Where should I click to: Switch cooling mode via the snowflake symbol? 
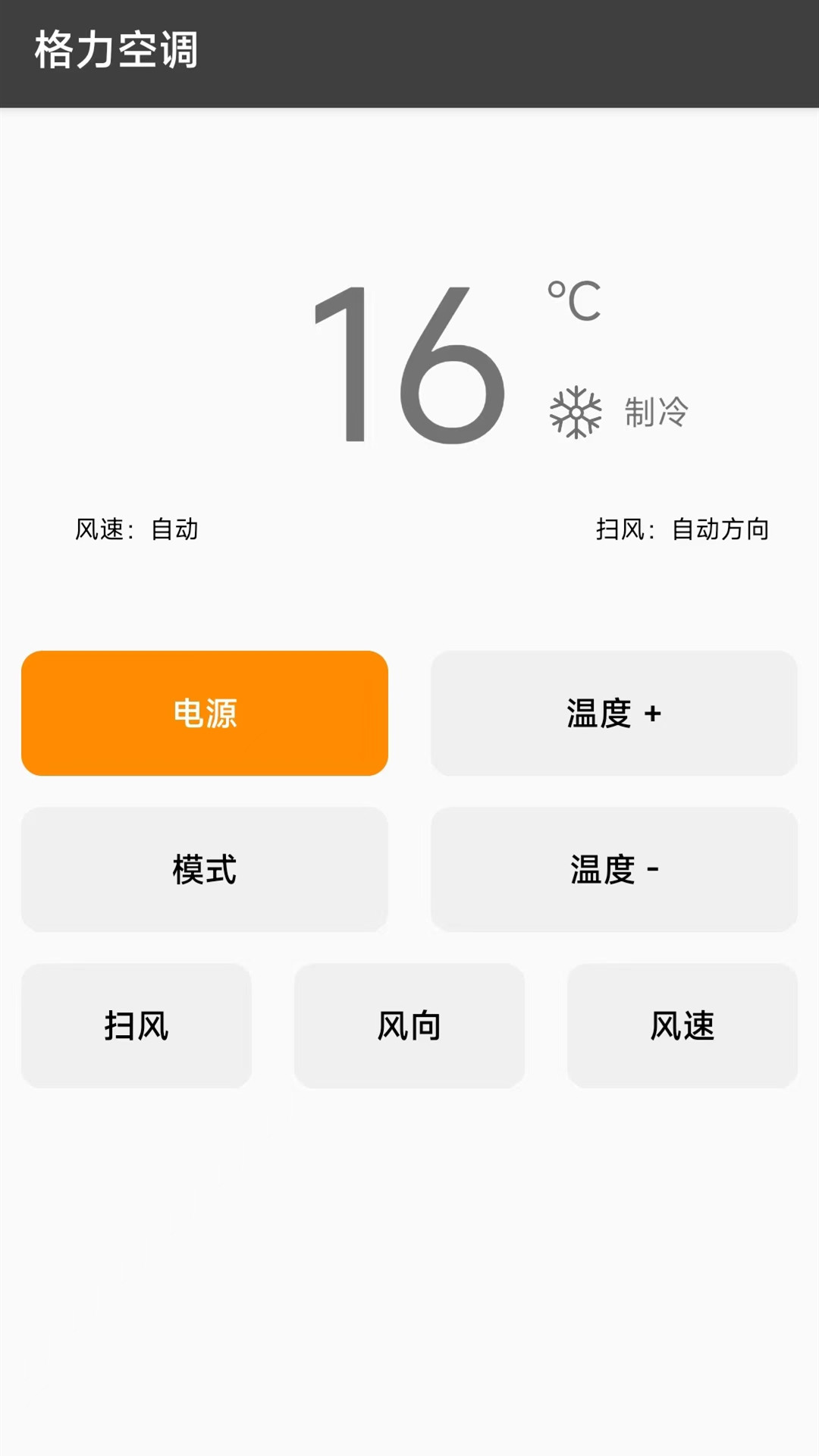coord(576,410)
